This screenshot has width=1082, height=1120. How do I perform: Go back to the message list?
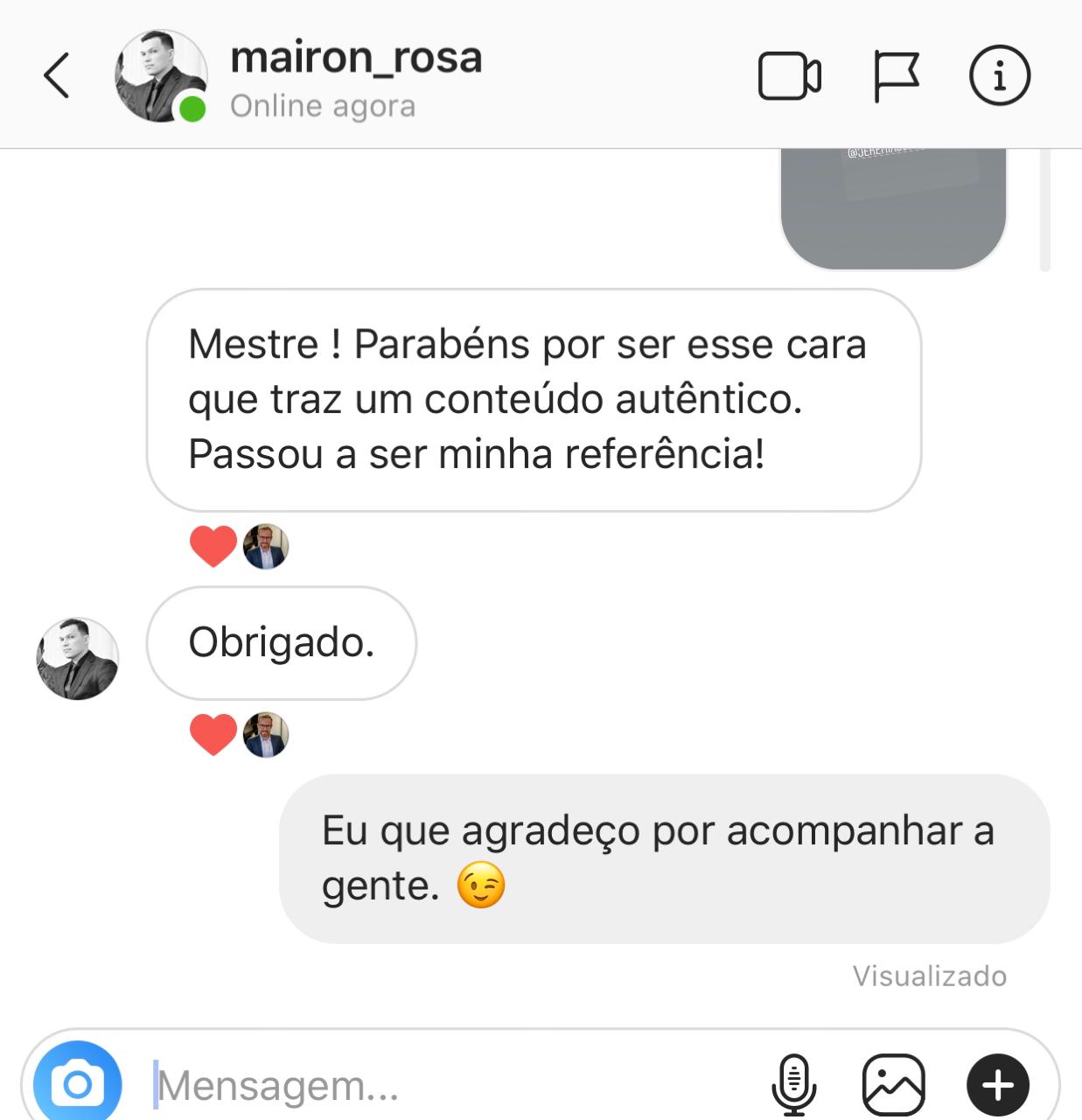57,75
